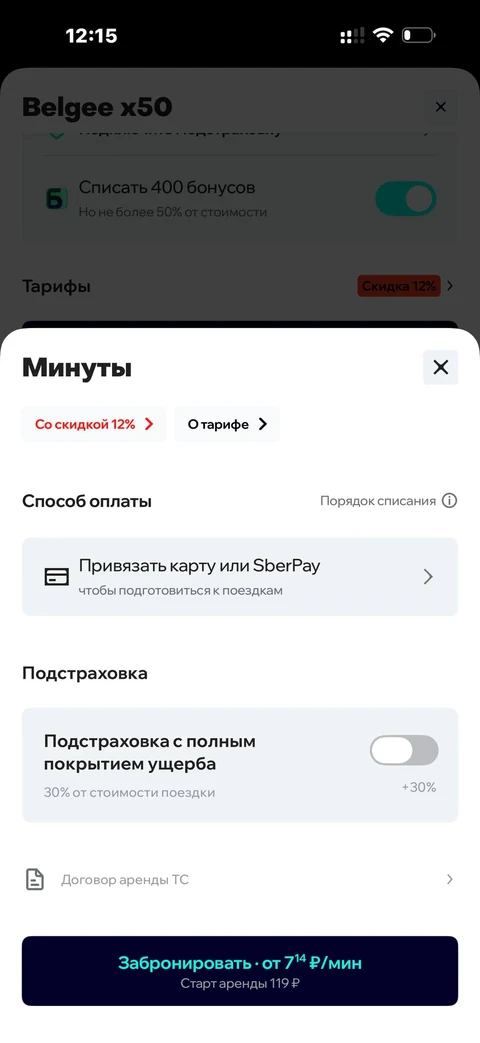Open Договор аренды ТС document

(240, 879)
